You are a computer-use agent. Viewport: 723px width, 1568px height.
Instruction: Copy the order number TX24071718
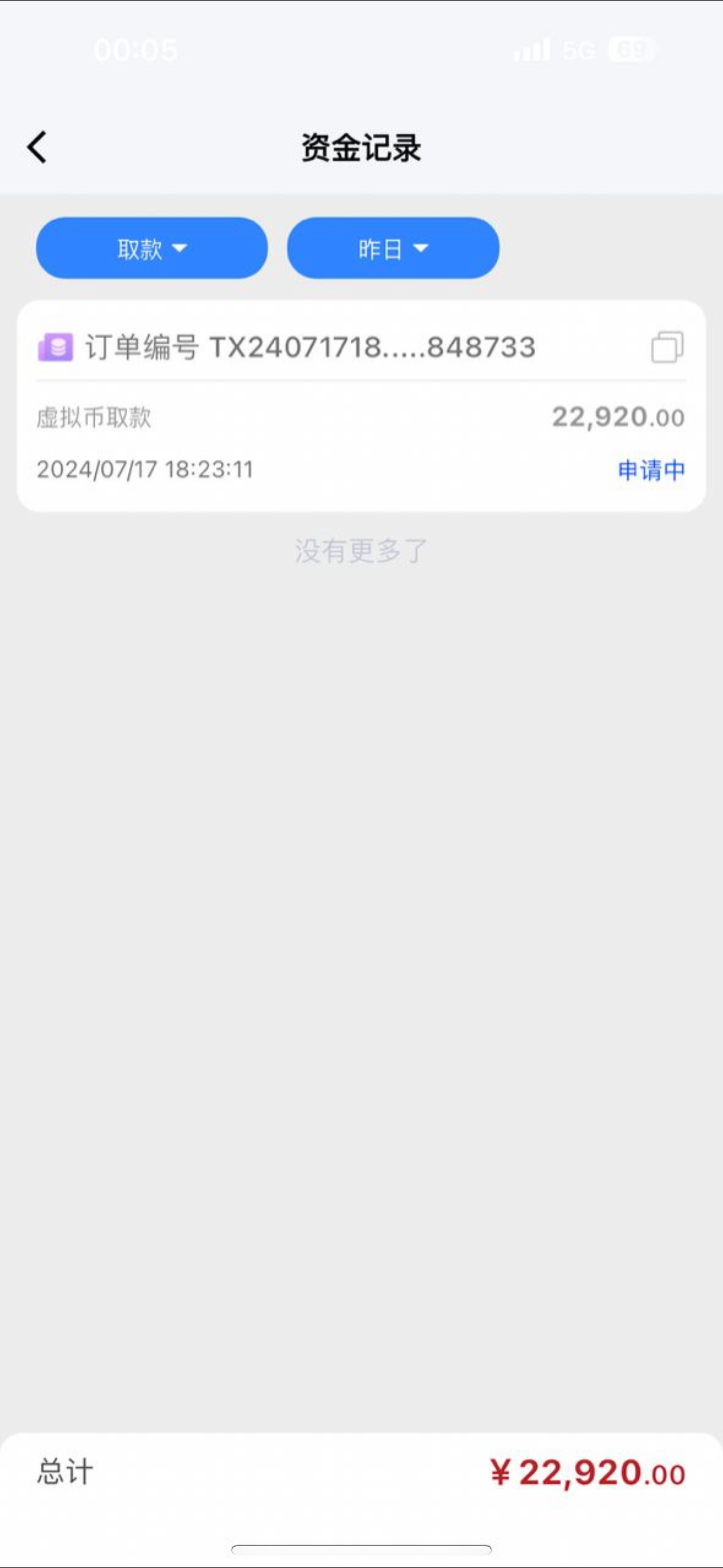(x=667, y=347)
